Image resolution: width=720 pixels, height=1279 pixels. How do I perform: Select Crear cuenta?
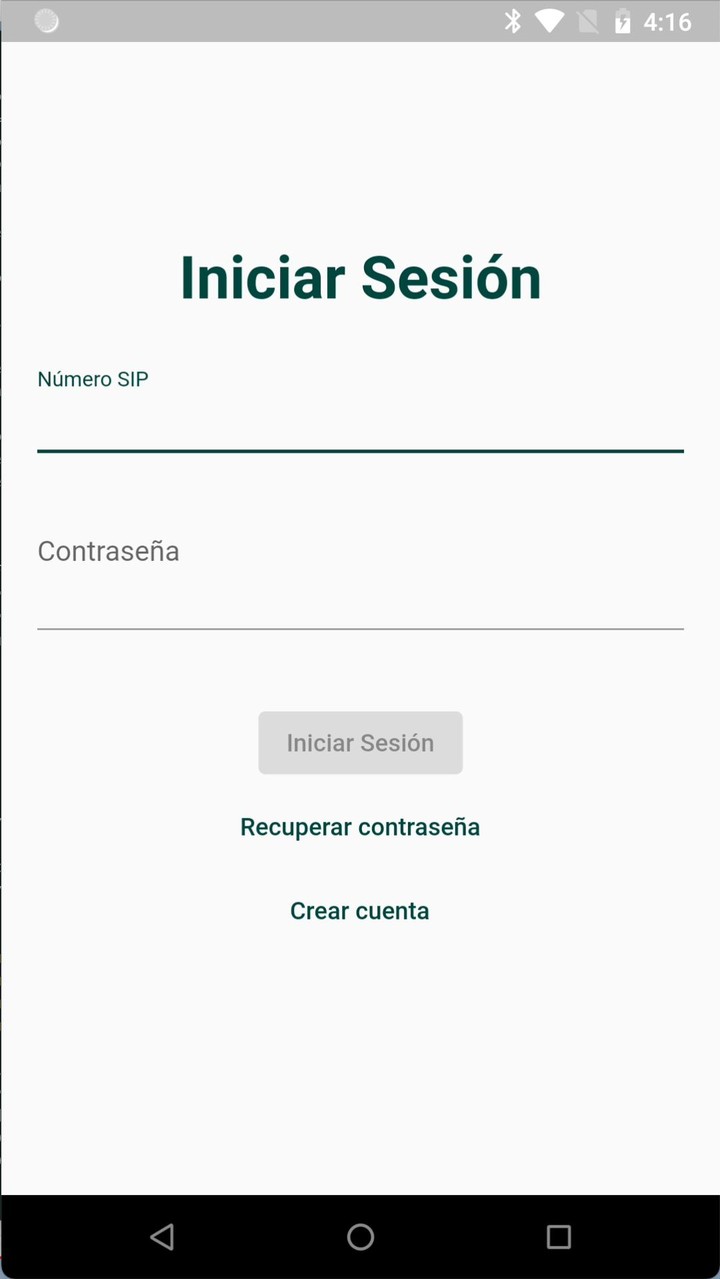[360, 910]
